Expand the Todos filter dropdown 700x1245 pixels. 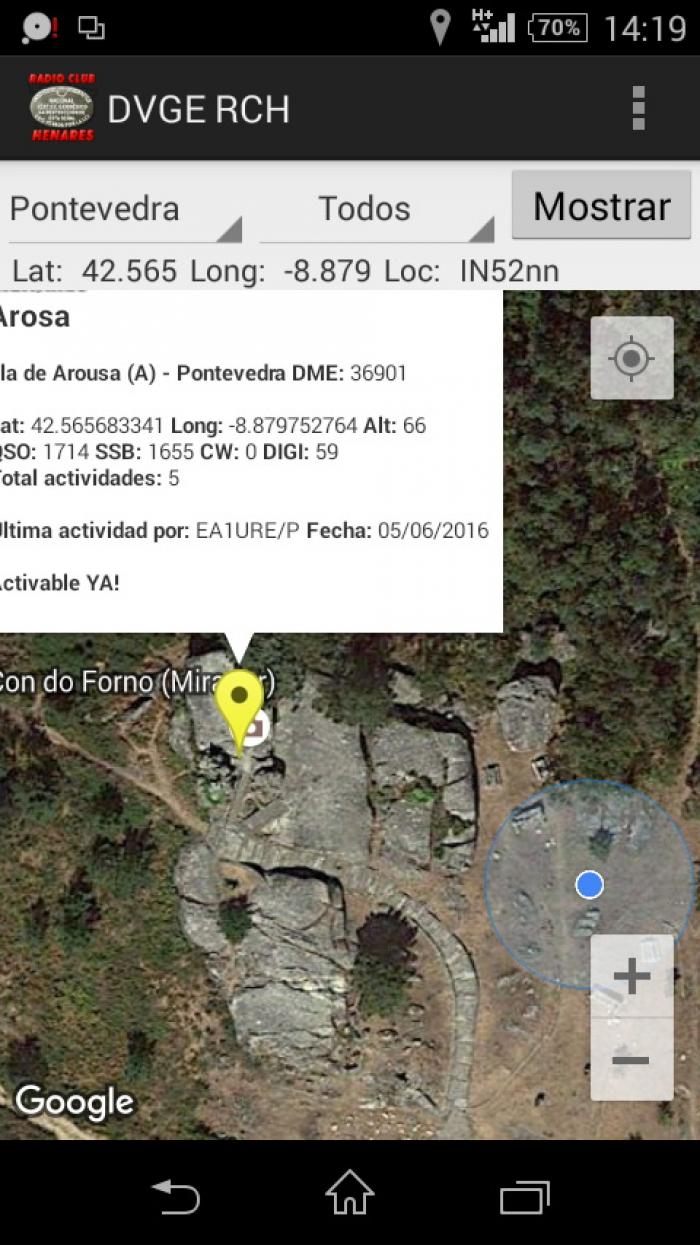377,209
